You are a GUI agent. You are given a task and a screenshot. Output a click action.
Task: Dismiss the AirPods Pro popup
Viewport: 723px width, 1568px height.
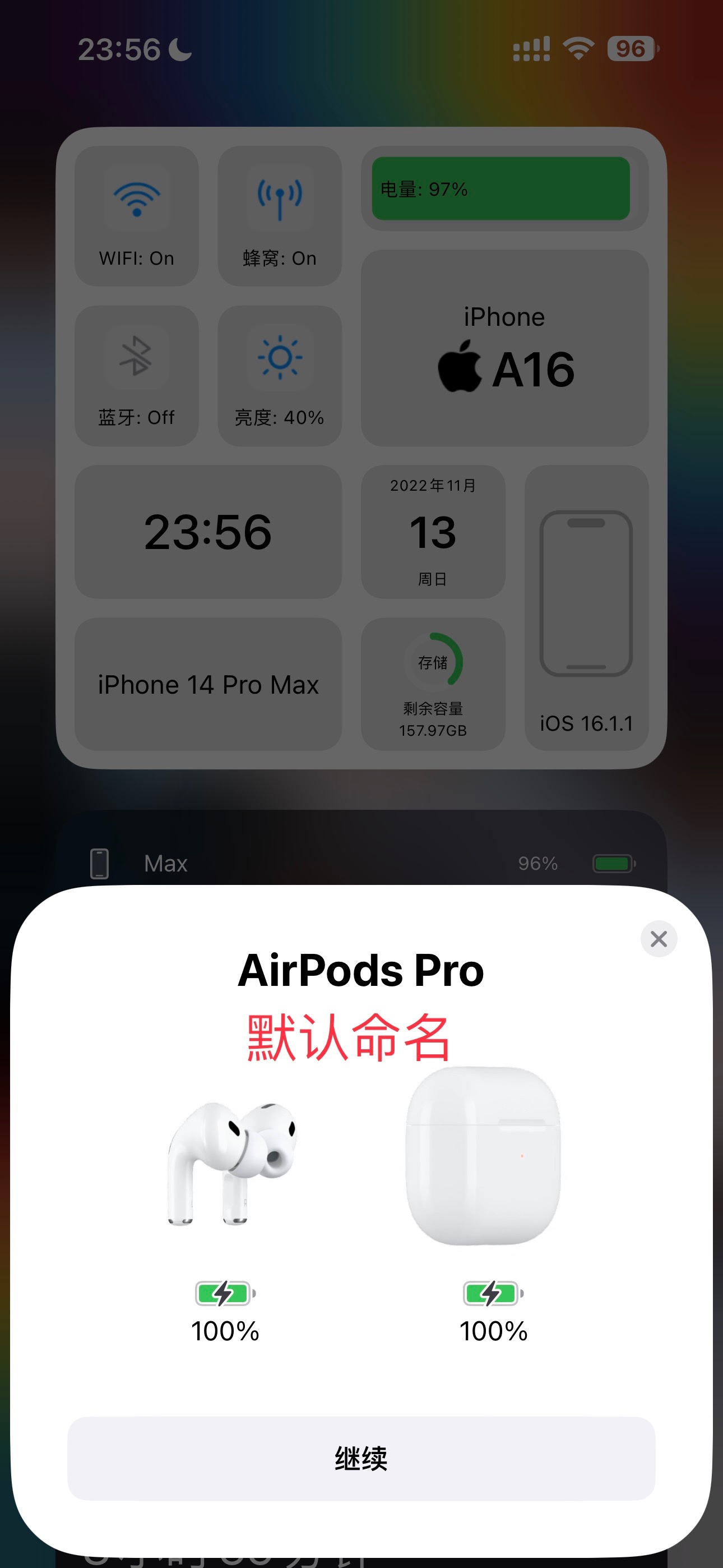click(x=659, y=939)
